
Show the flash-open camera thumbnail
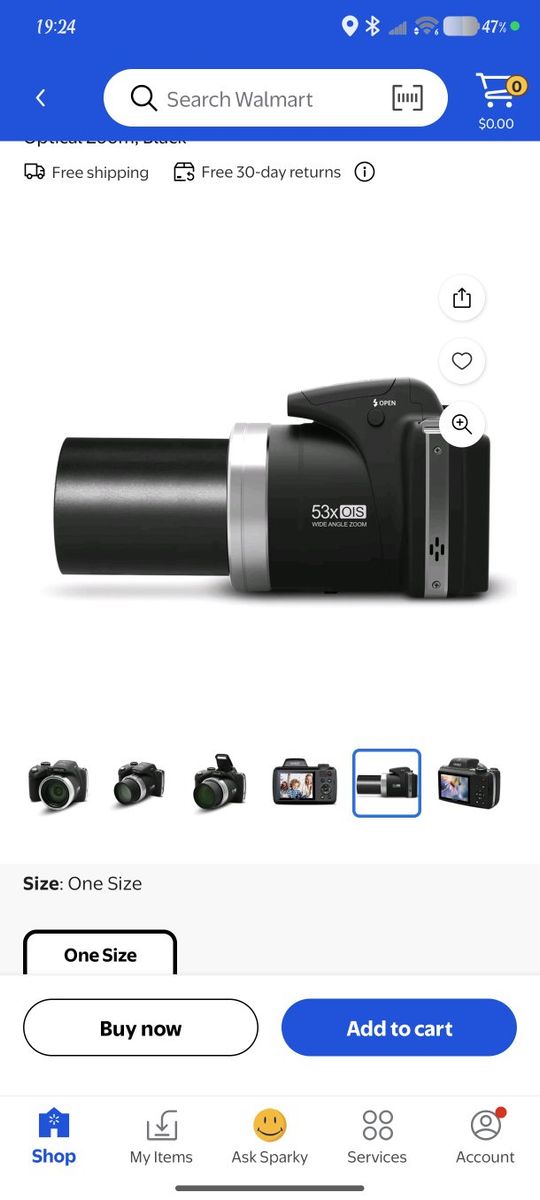221,783
